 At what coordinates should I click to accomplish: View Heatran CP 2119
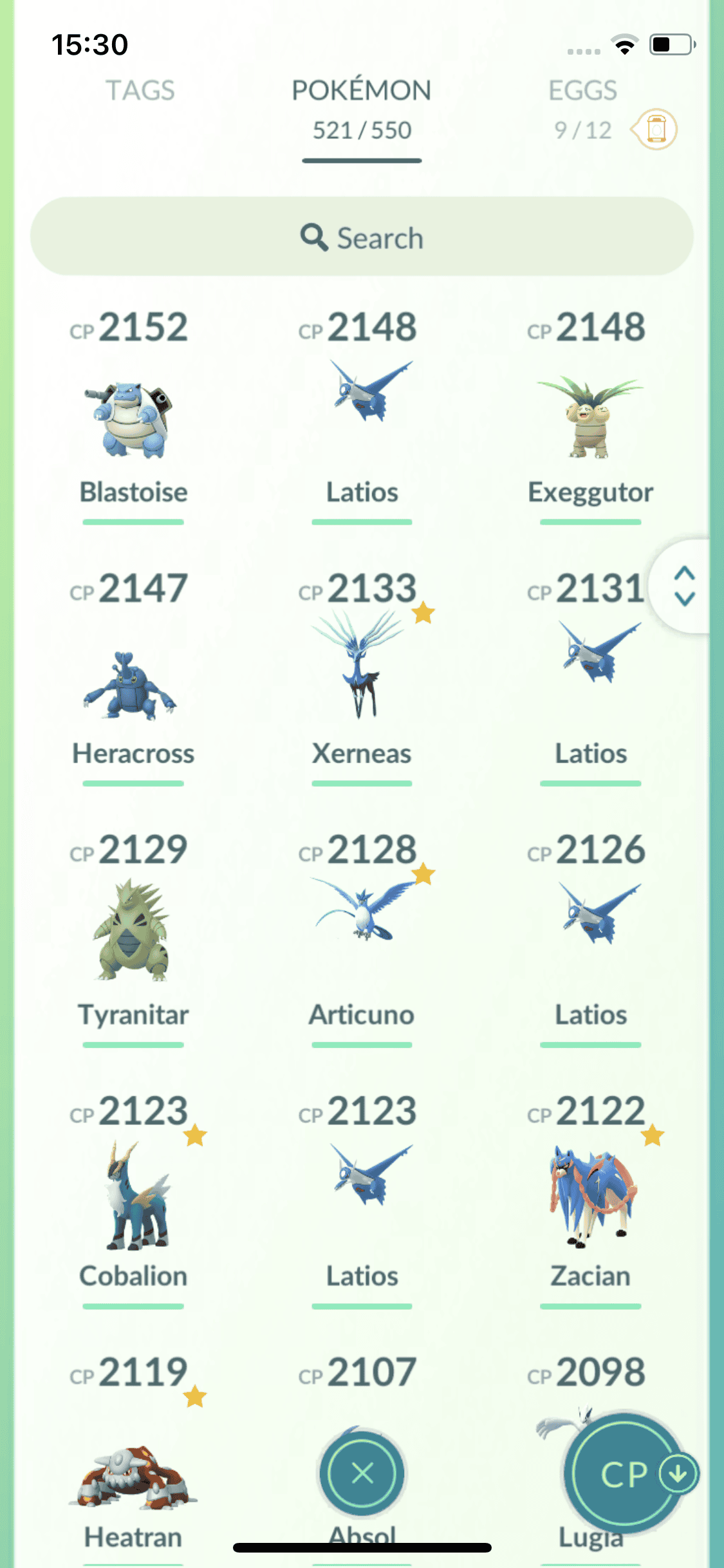coord(133,1474)
